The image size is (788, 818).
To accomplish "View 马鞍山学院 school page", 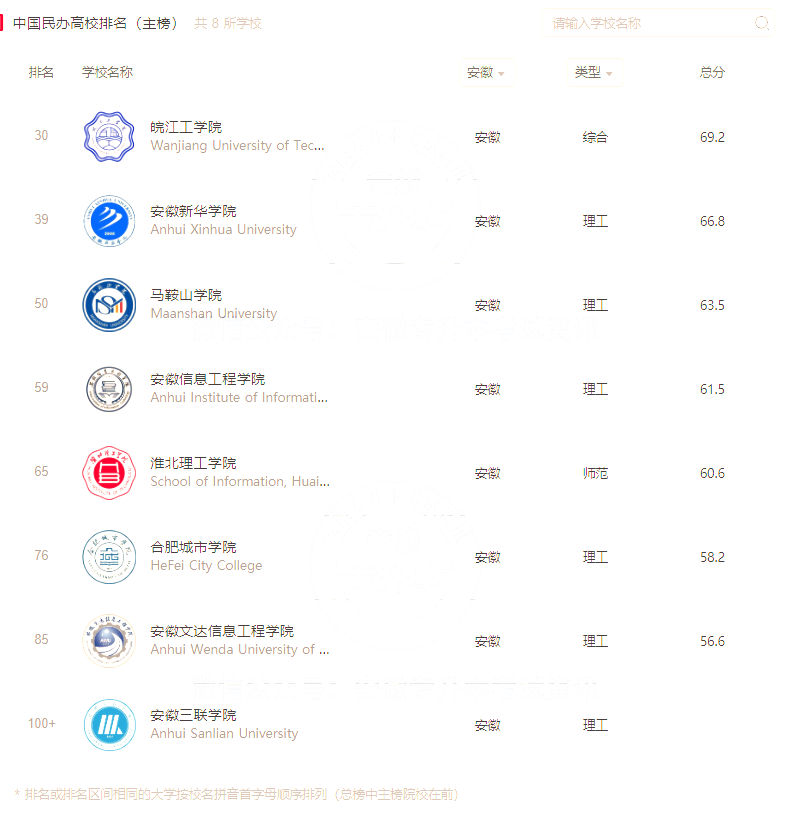I will (x=186, y=295).
